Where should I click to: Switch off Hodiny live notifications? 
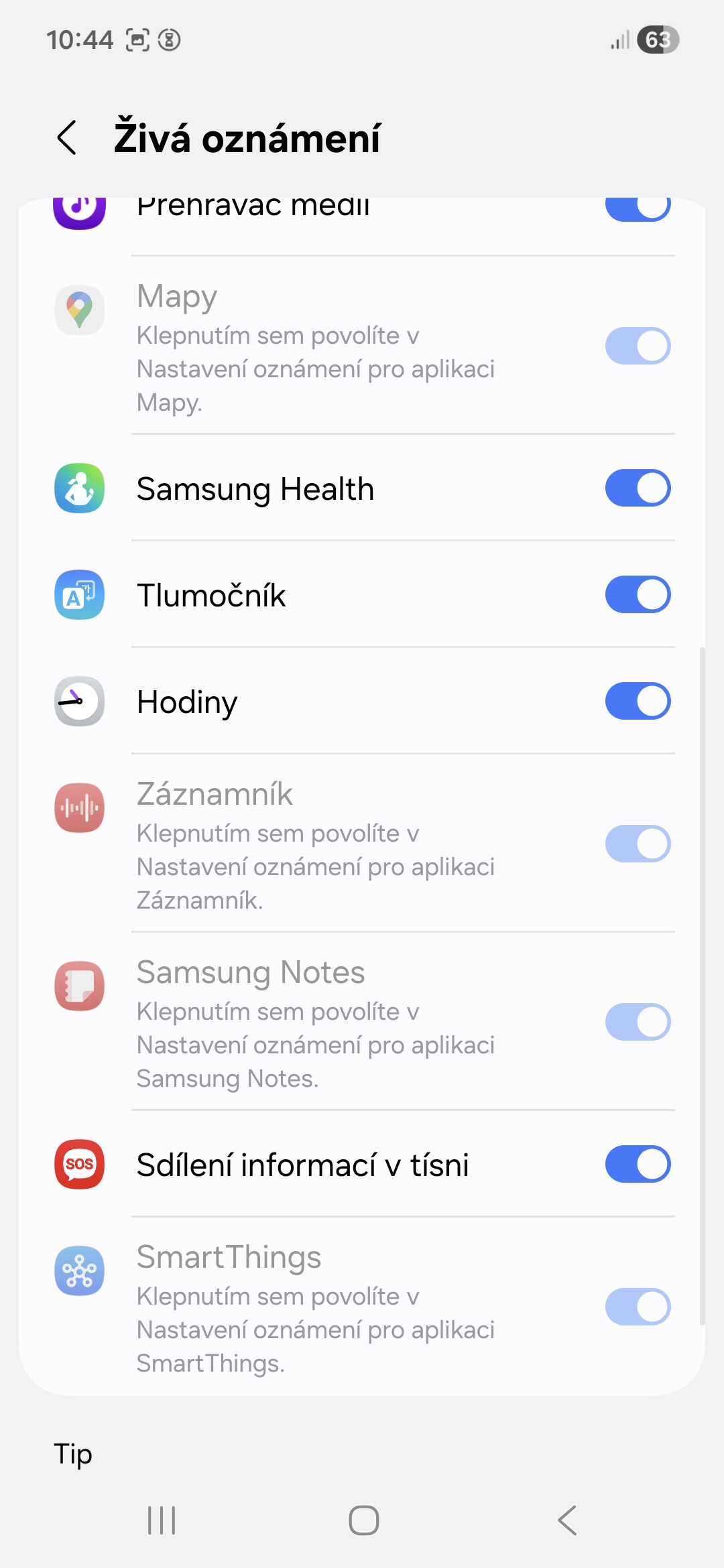pyautogui.click(x=638, y=701)
